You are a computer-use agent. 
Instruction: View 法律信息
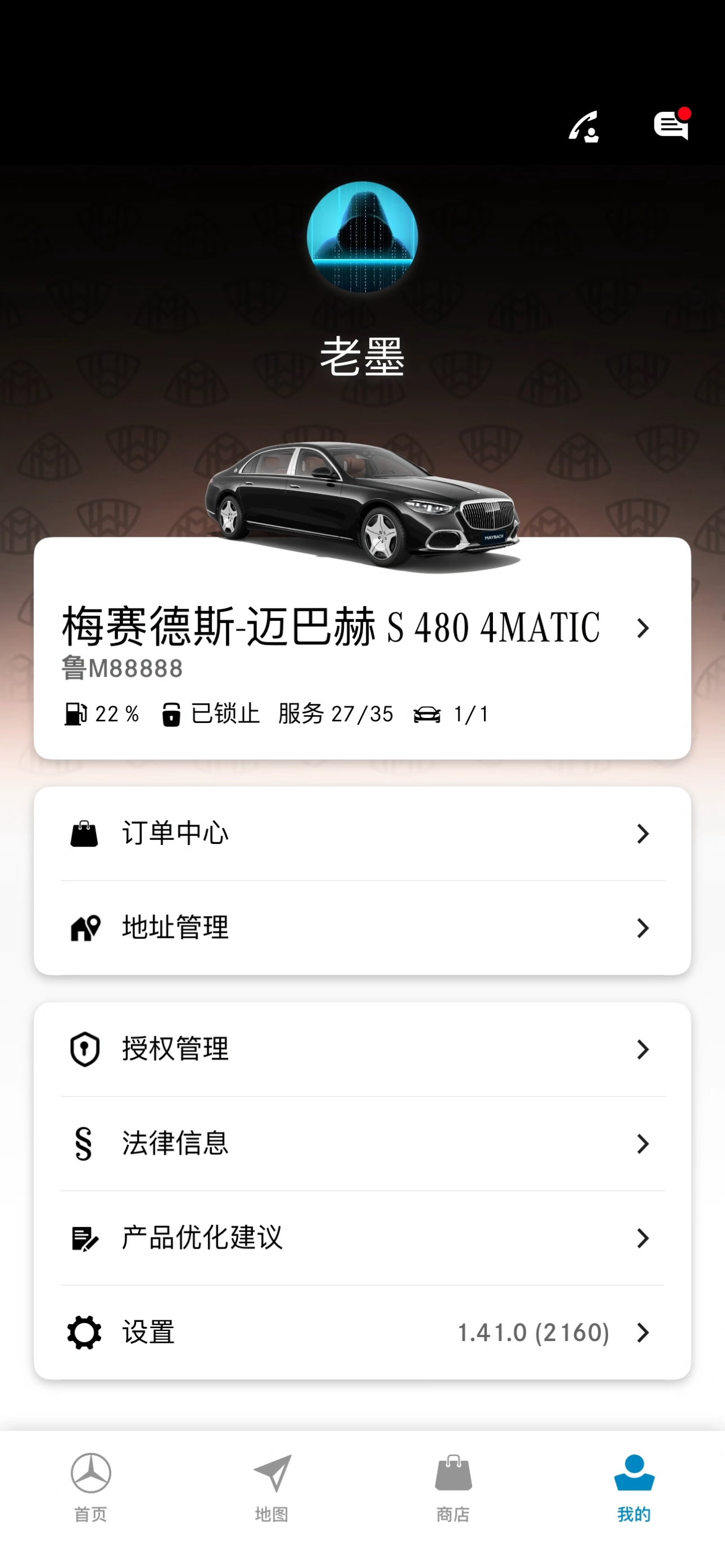point(362,1143)
